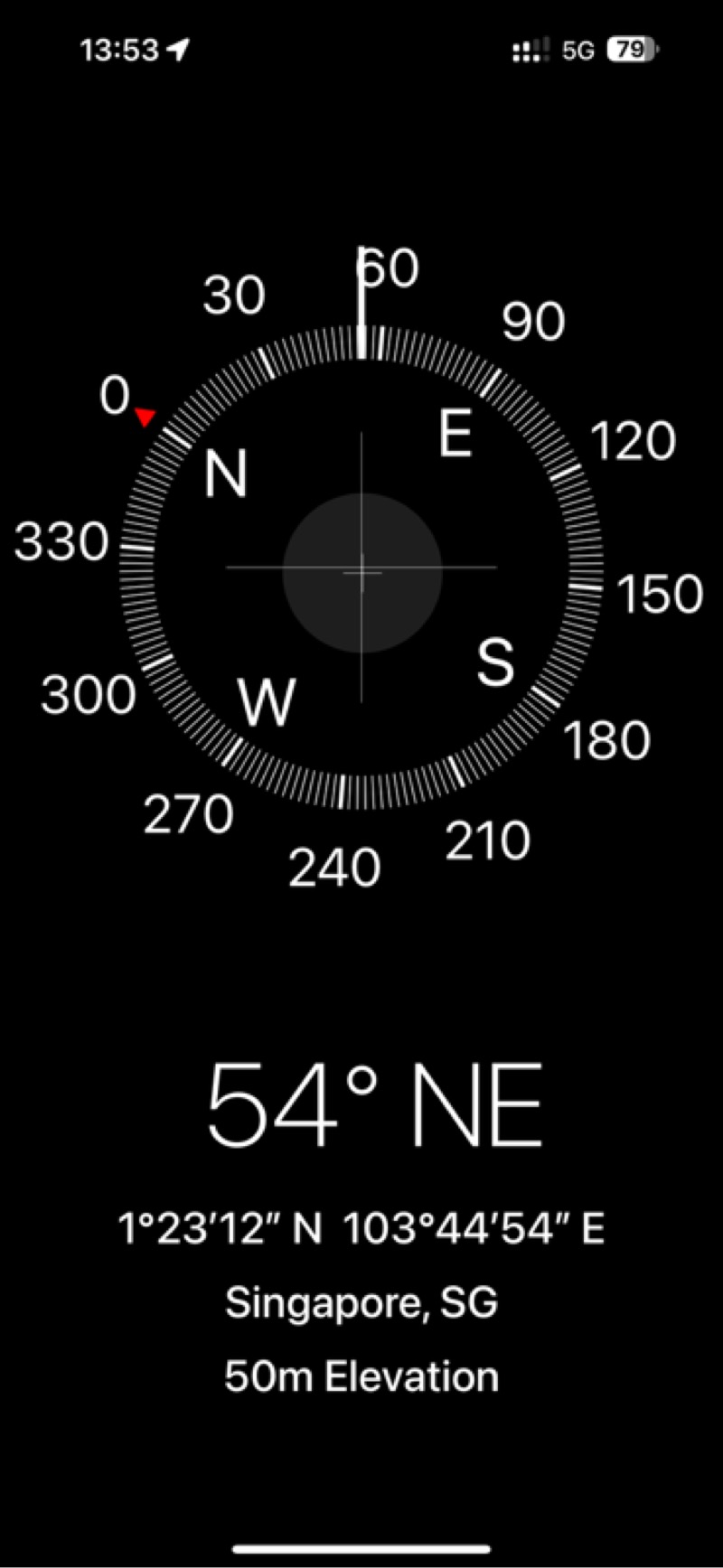Select the 50m Elevation reading
Viewport: 723px width, 1568px height.
[361, 1375]
